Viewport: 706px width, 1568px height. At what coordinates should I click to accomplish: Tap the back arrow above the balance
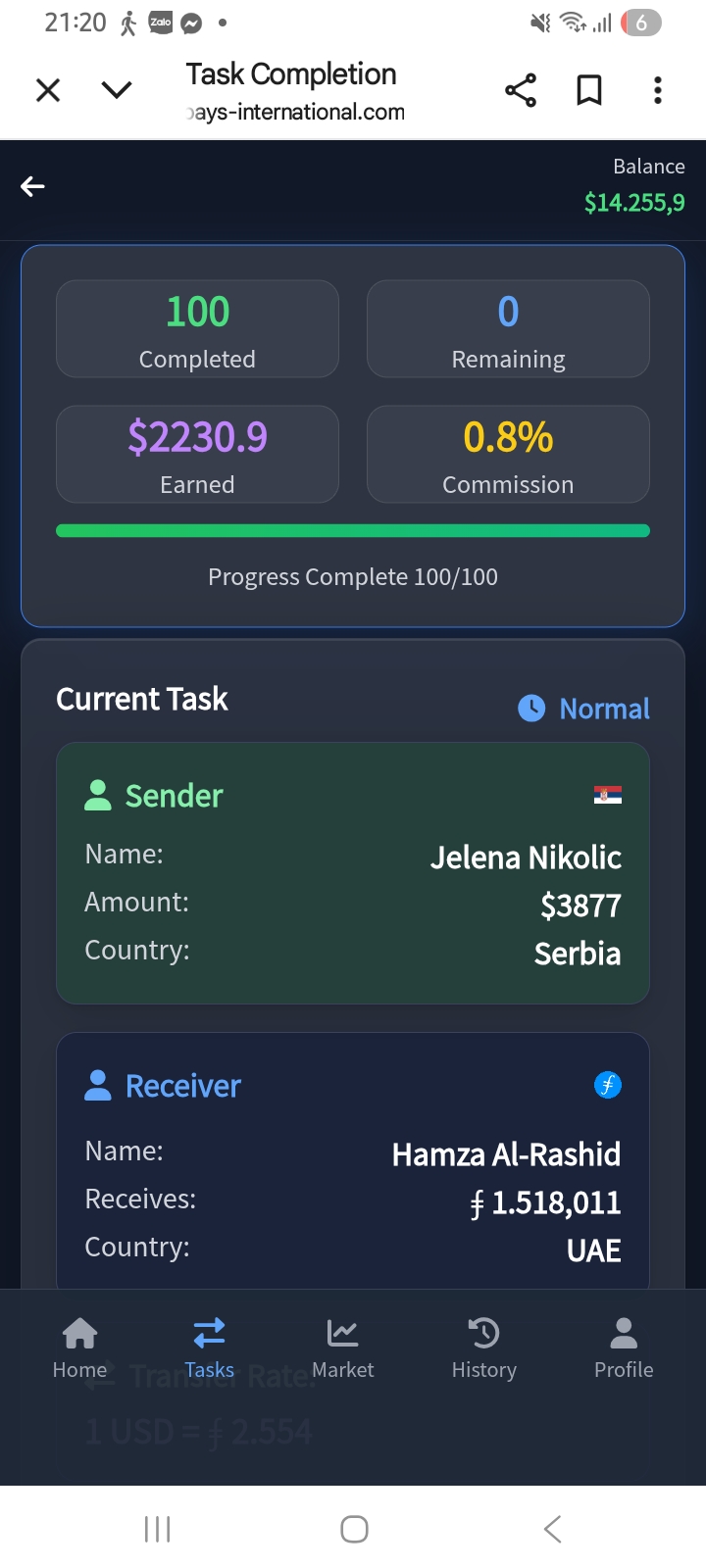pos(32,186)
